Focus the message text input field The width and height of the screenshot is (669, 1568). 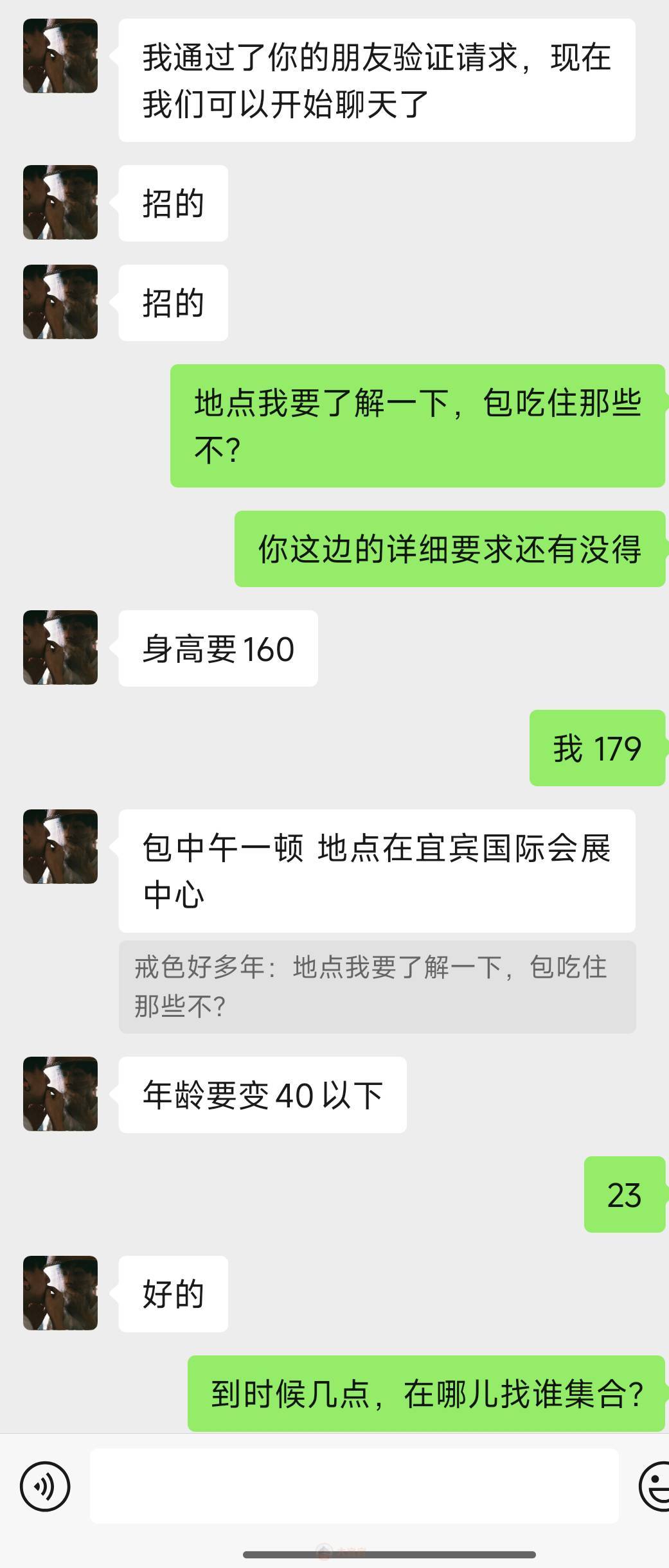[x=353, y=1486]
